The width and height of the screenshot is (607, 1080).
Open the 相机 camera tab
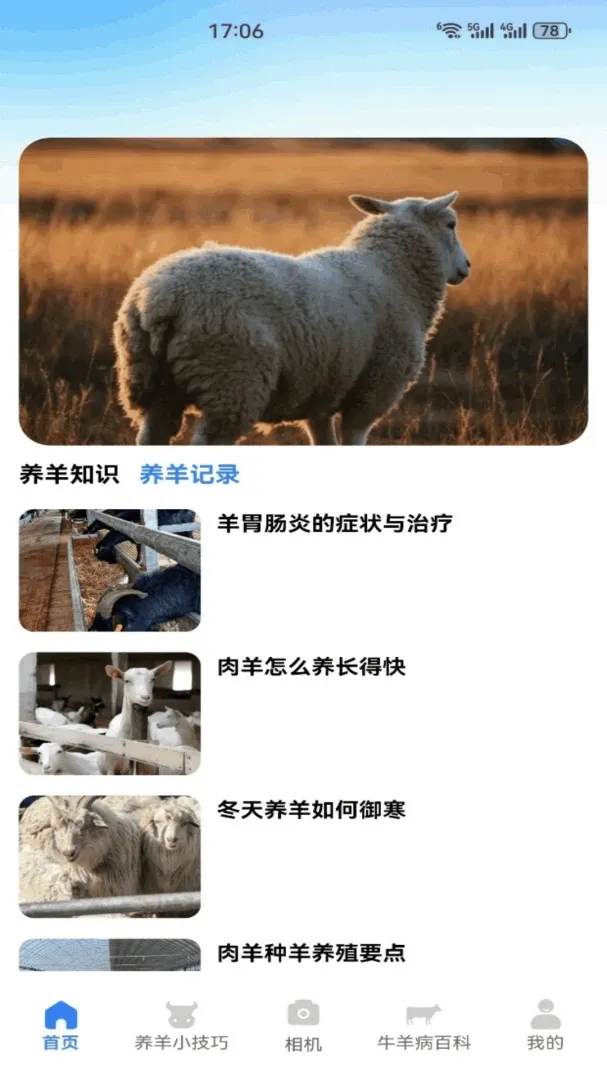click(x=303, y=1026)
